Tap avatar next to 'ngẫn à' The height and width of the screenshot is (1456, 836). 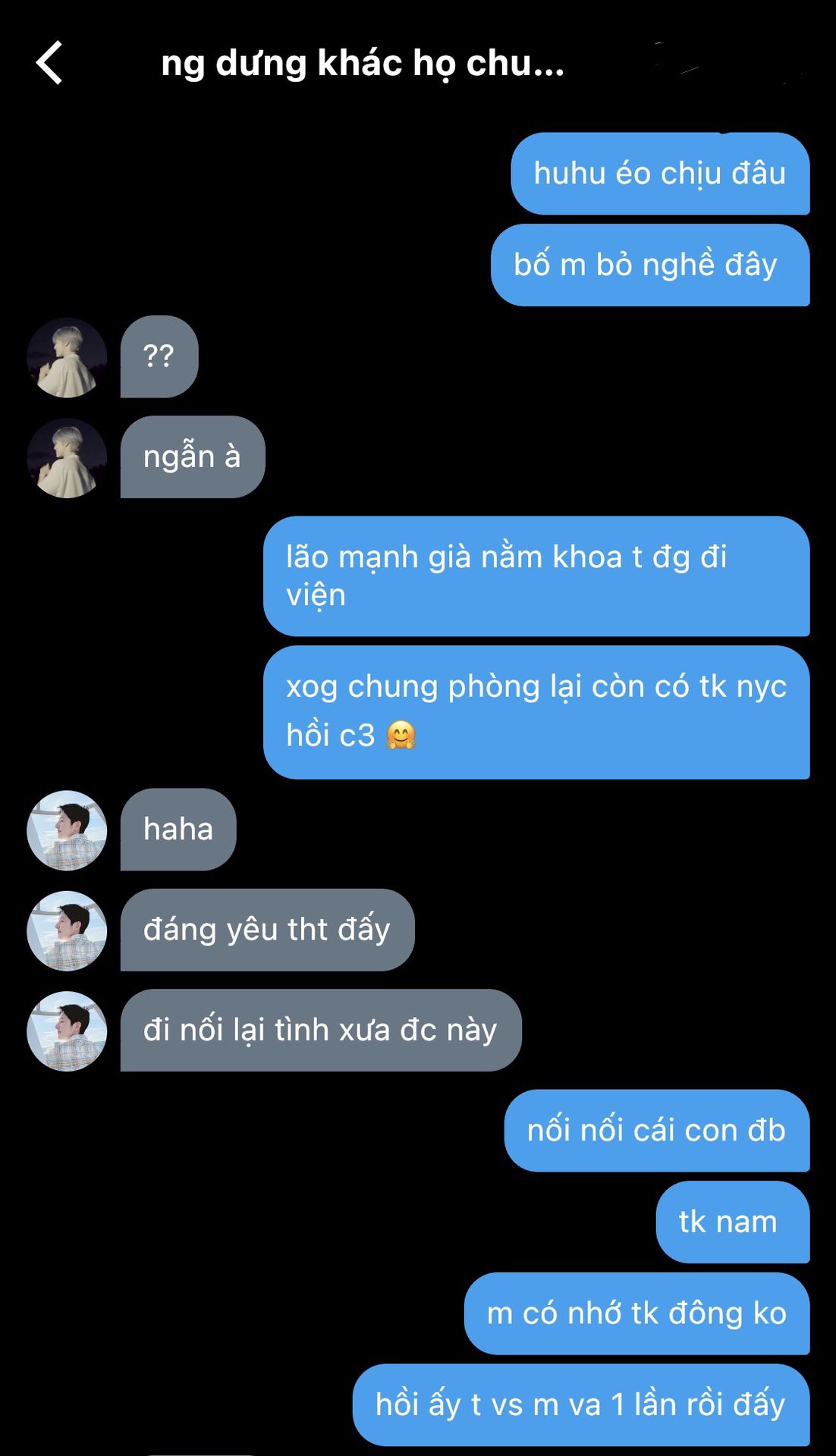pos(67,458)
